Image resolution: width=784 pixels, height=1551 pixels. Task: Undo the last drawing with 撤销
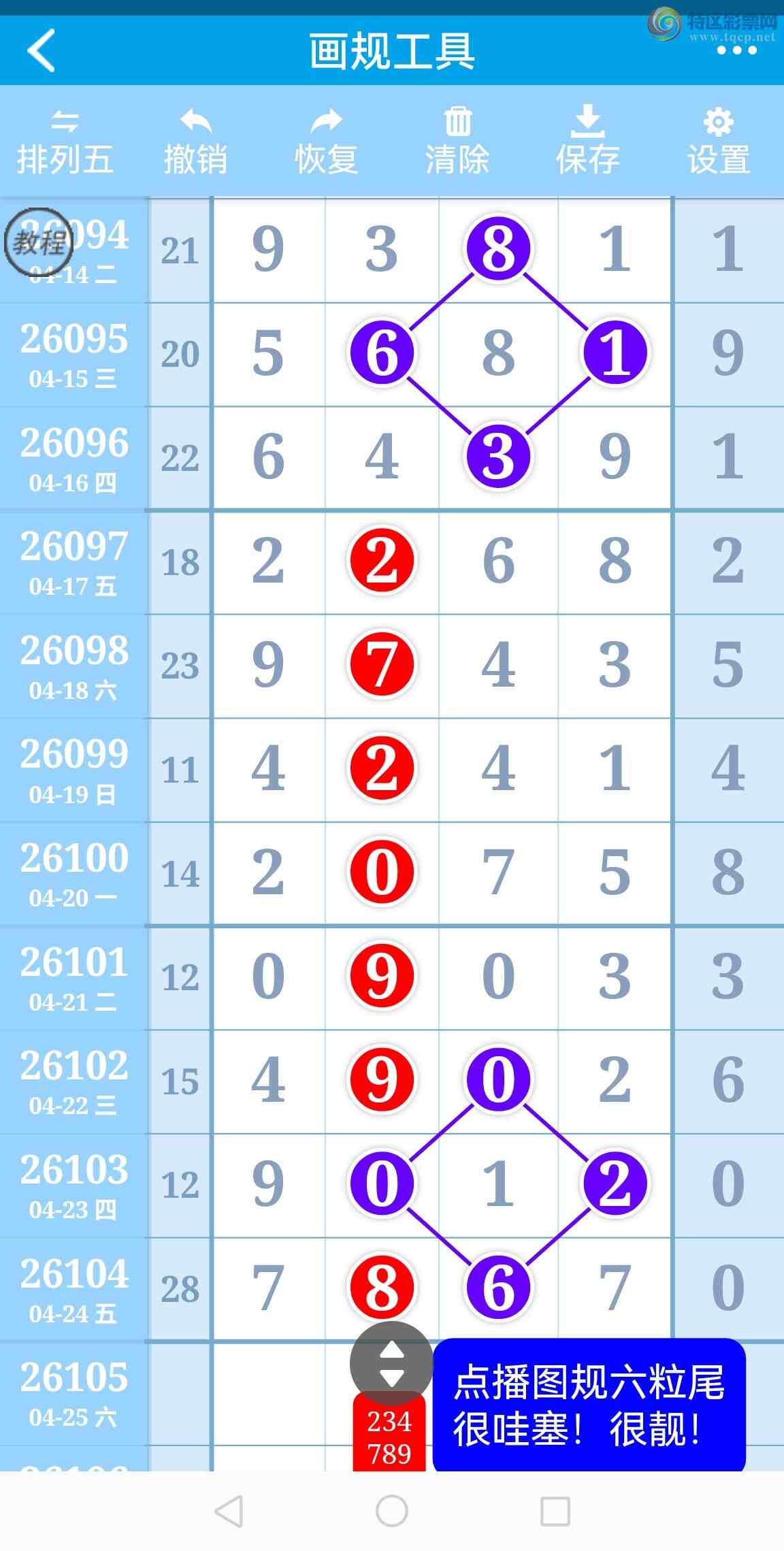point(195,142)
